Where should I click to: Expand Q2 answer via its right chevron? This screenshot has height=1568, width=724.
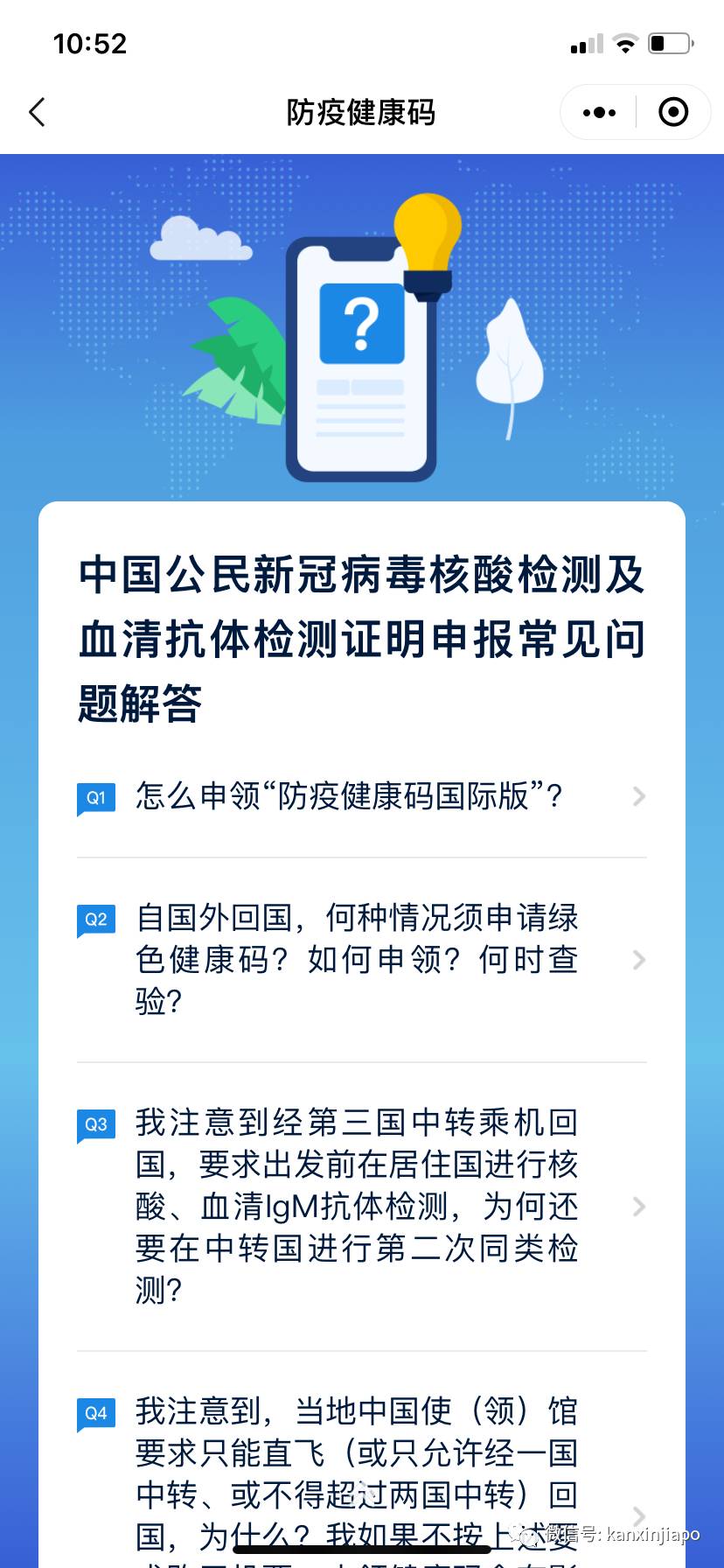coord(637,960)
